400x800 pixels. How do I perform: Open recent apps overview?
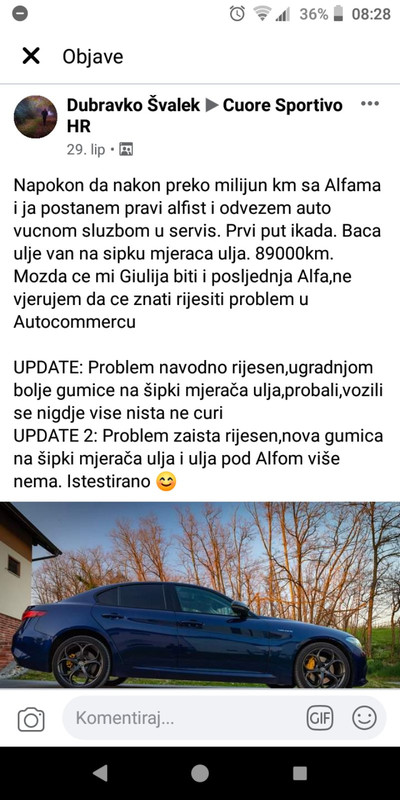click(300, 773)
